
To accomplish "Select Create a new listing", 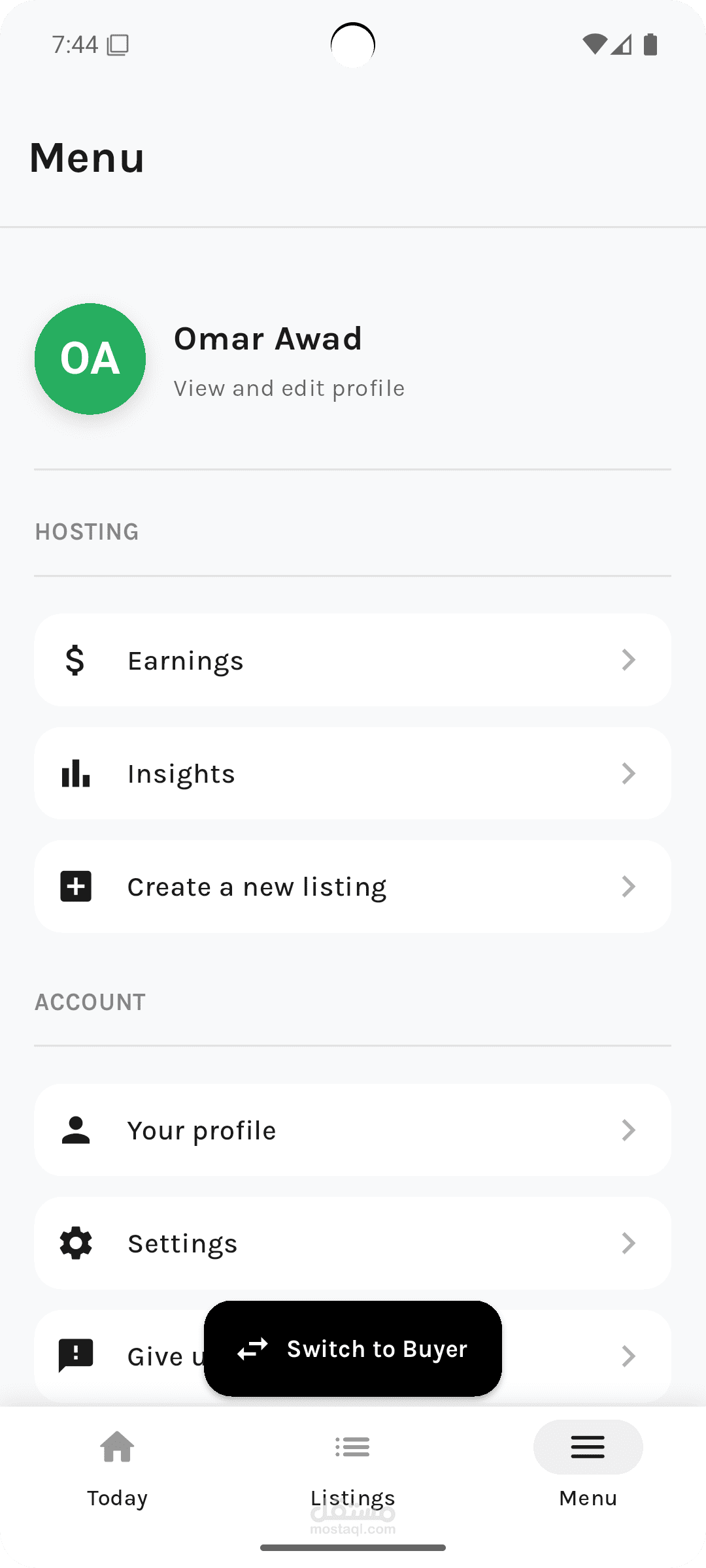I will click(x=352, y=887).
